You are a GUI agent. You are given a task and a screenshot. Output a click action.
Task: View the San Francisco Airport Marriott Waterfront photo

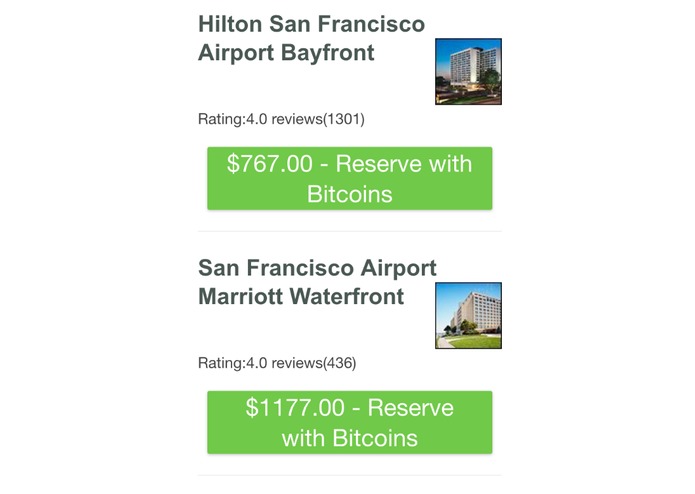(468, 316)
